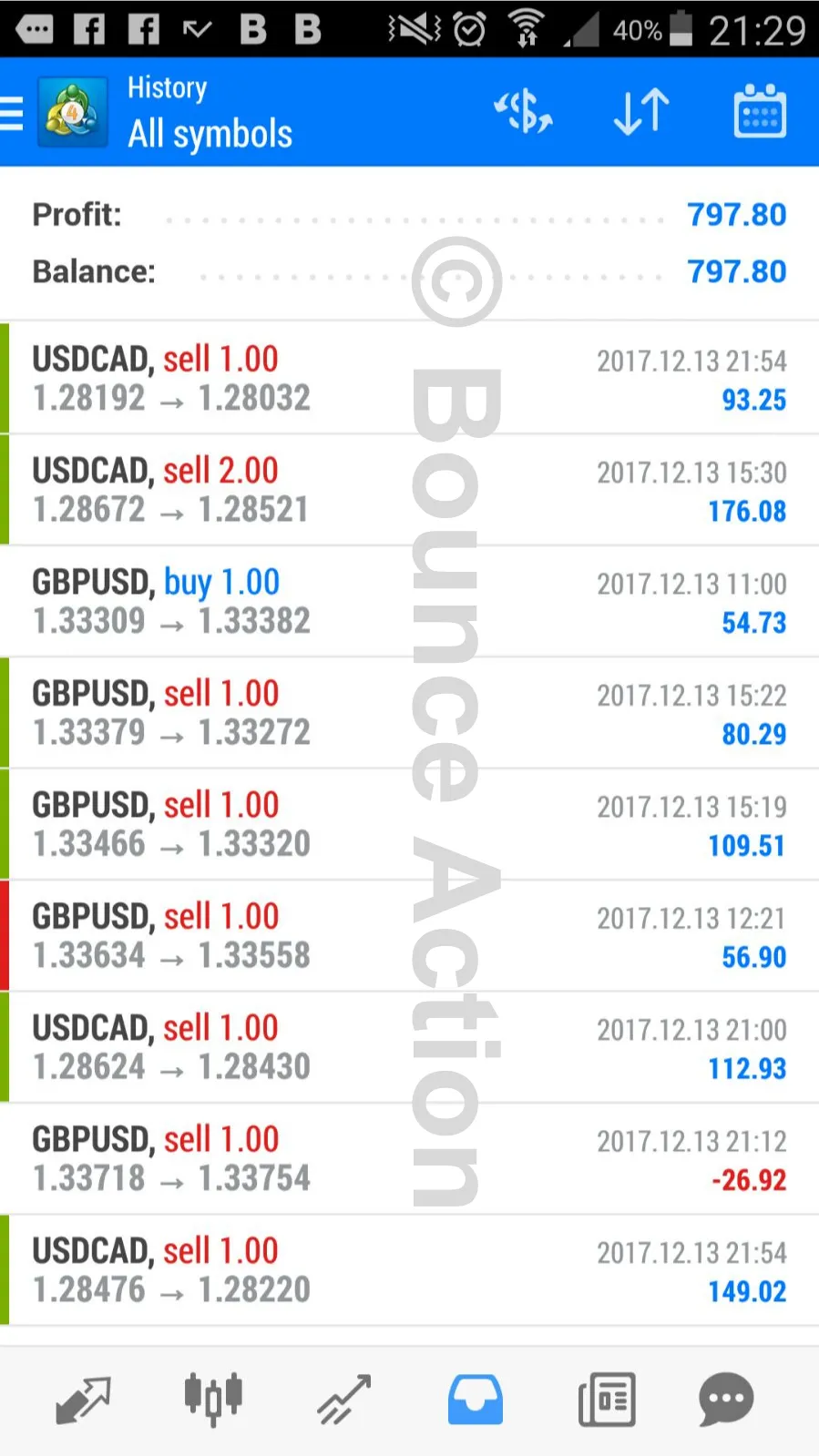Switch to the Chat messages tab

(x=726, y=1399)
